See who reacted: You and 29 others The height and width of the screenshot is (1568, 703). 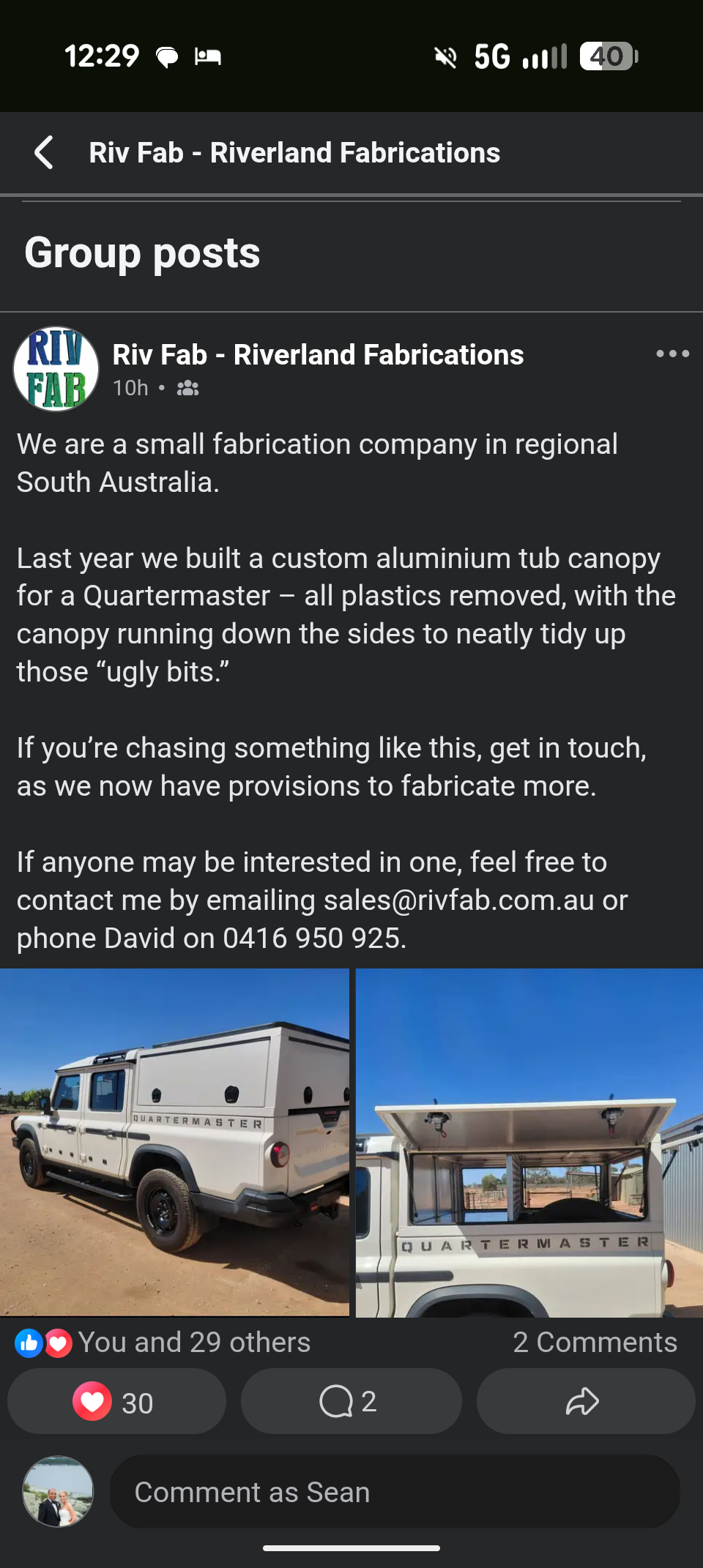coord(194,1343)
